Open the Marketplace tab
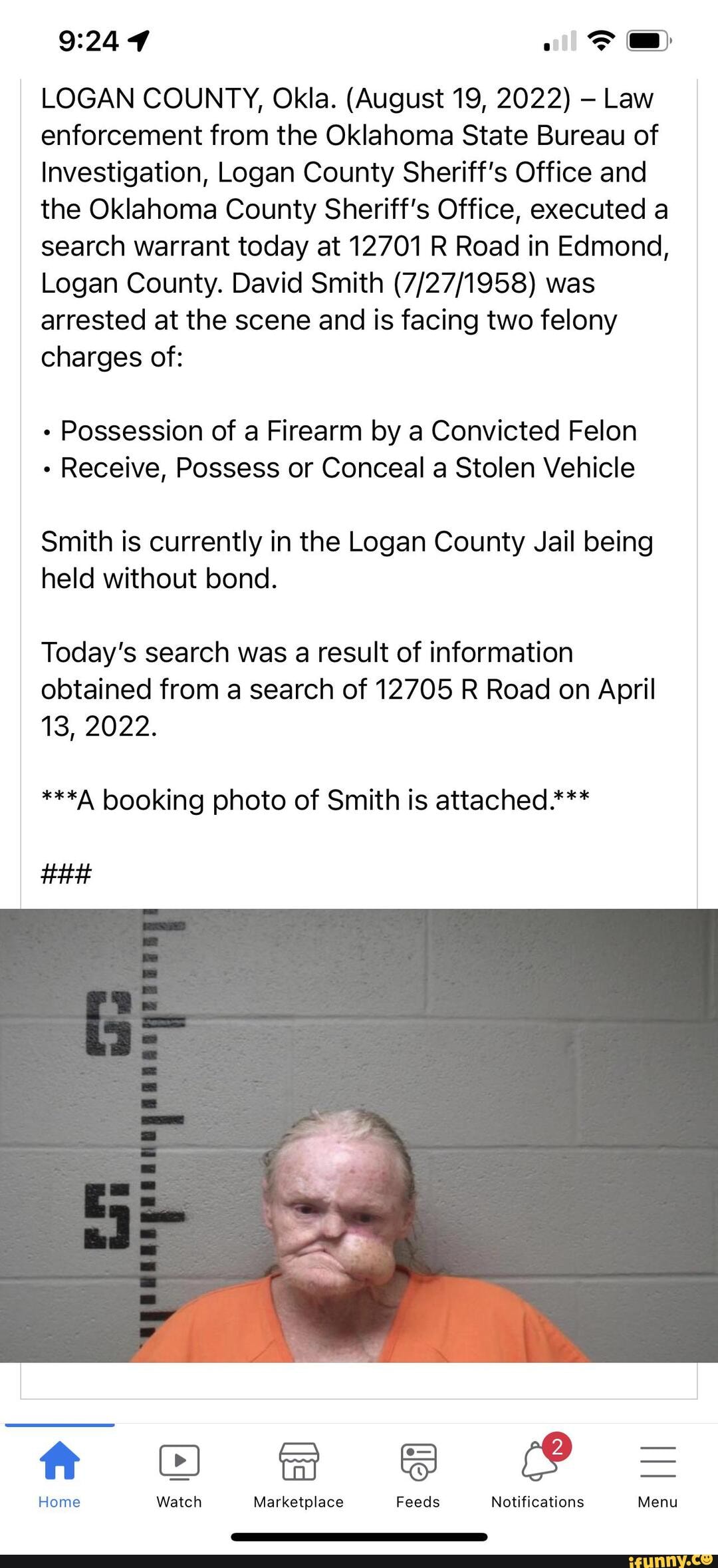This screenshot has height=1568, width=718. click(299, 1473)
